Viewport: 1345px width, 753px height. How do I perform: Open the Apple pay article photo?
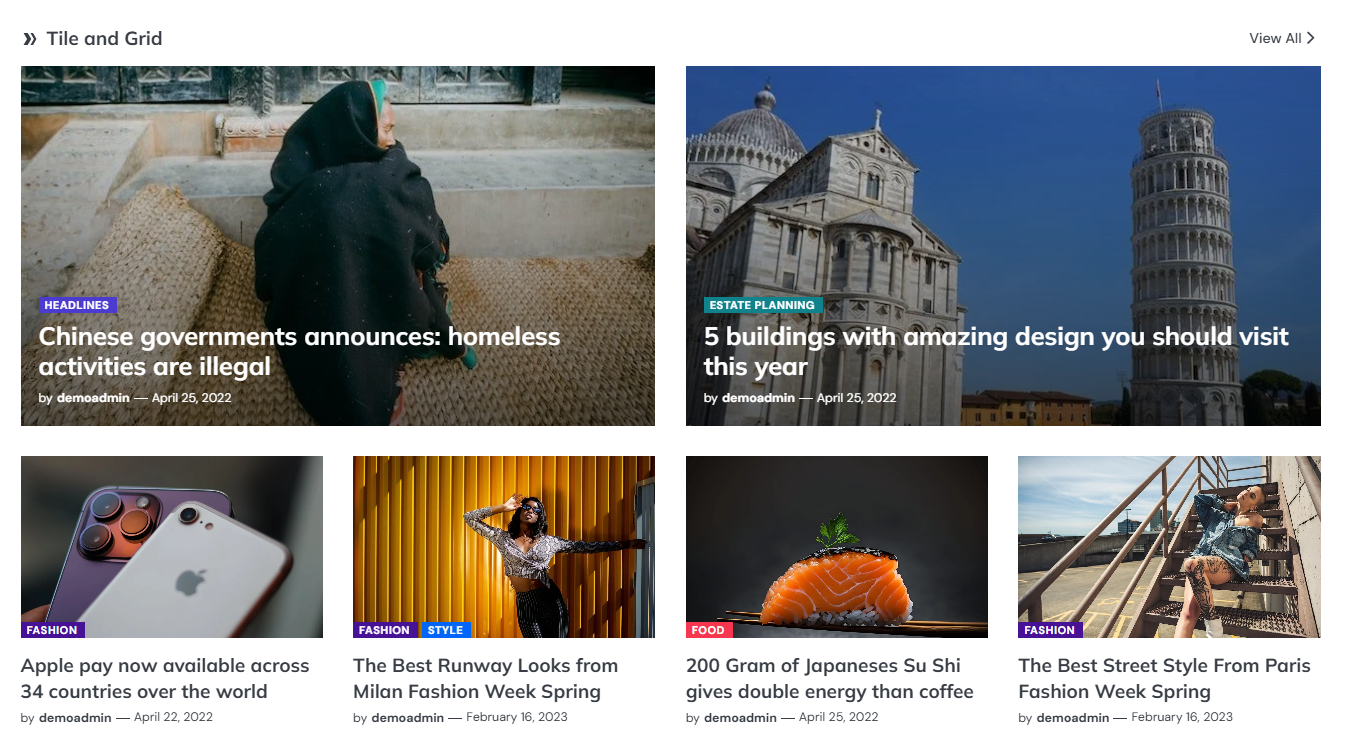(171, 540)
